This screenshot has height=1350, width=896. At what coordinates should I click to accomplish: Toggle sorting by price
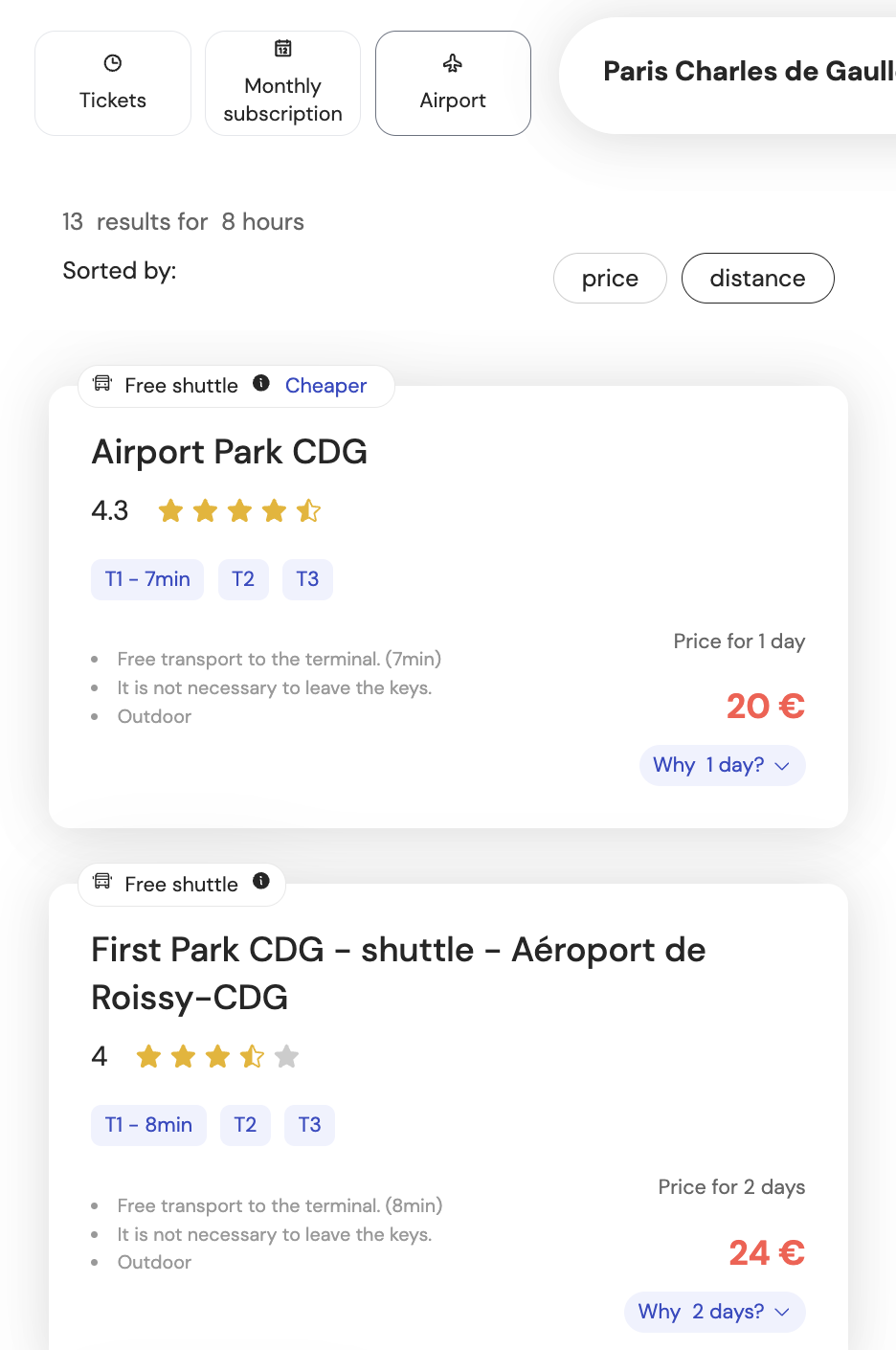pos(609,278)
